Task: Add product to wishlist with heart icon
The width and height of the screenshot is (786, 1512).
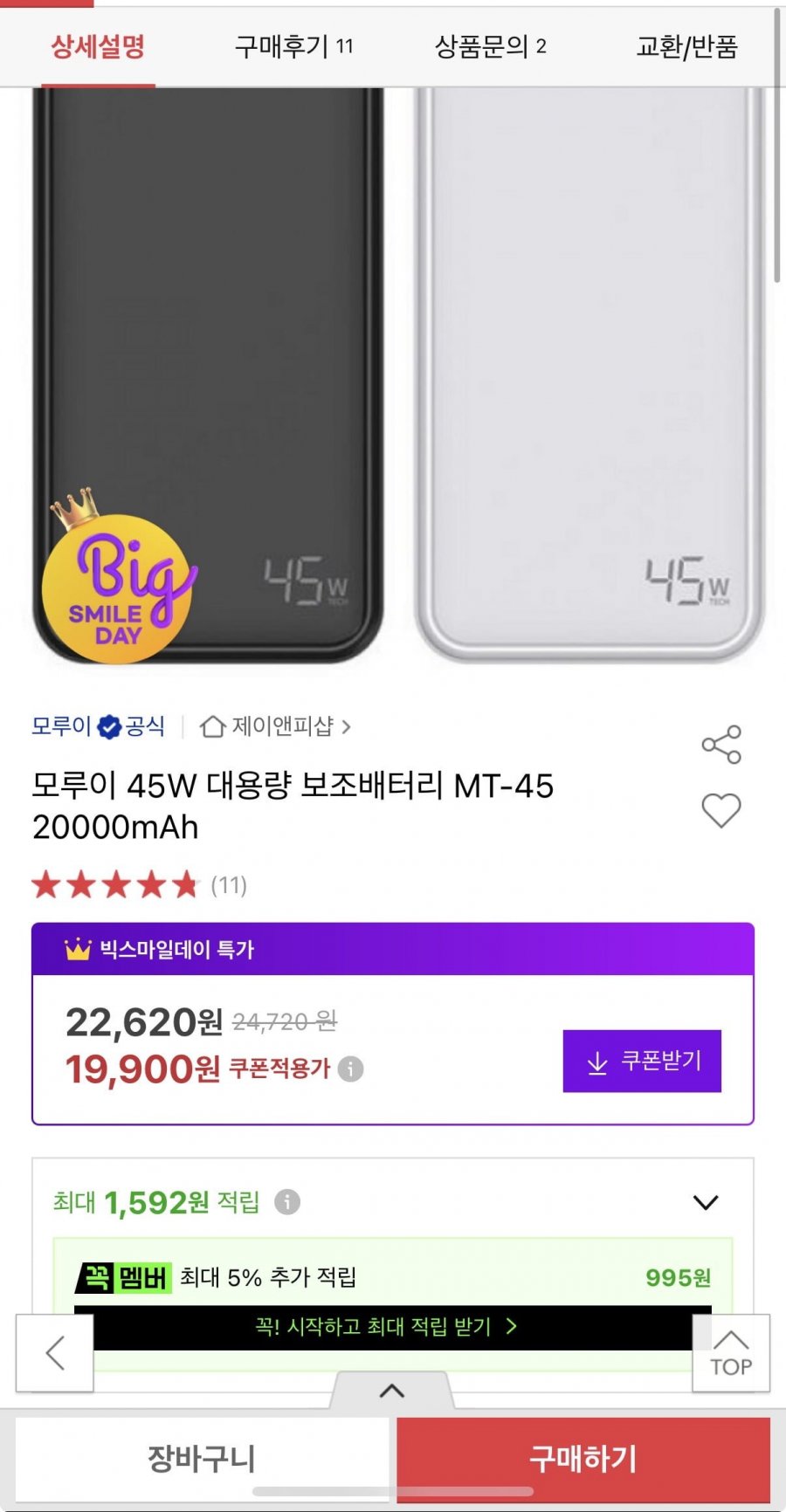Action: (721, 811)
